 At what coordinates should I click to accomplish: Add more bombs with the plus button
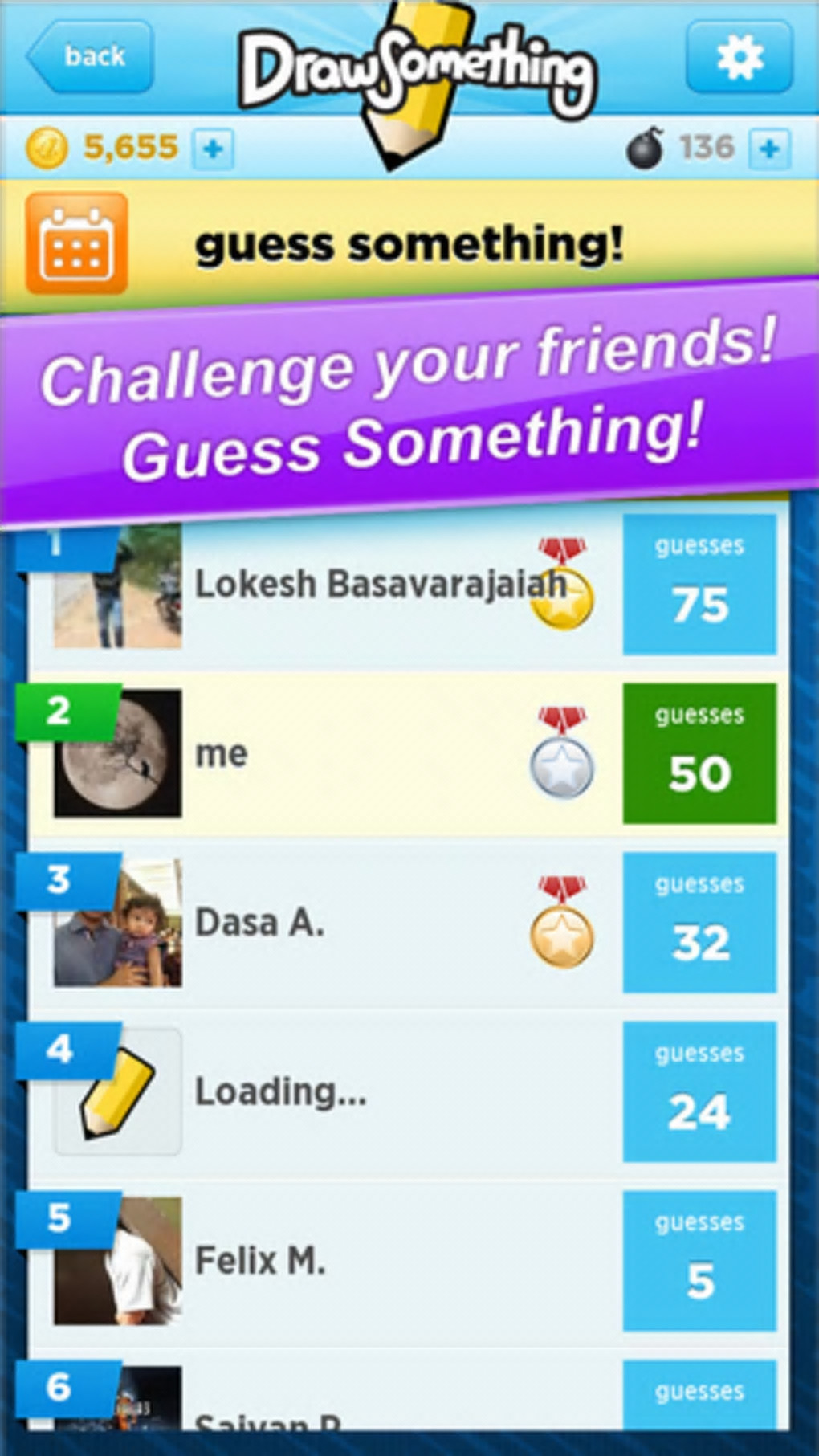click(768, 149)
